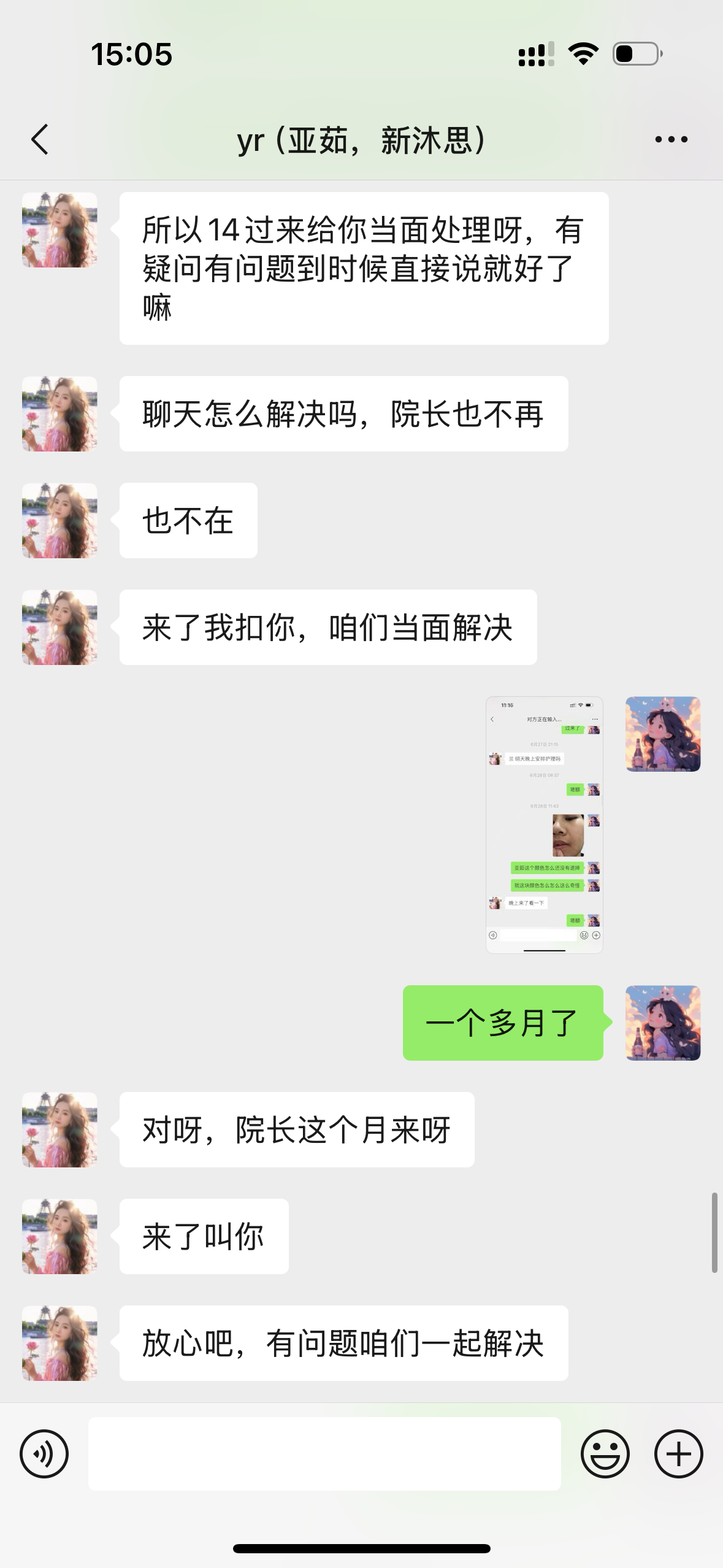Tap the chat title yr（亚茹，新沐思）
This screenshot has width=723, height=1568.
pos(361,139)
